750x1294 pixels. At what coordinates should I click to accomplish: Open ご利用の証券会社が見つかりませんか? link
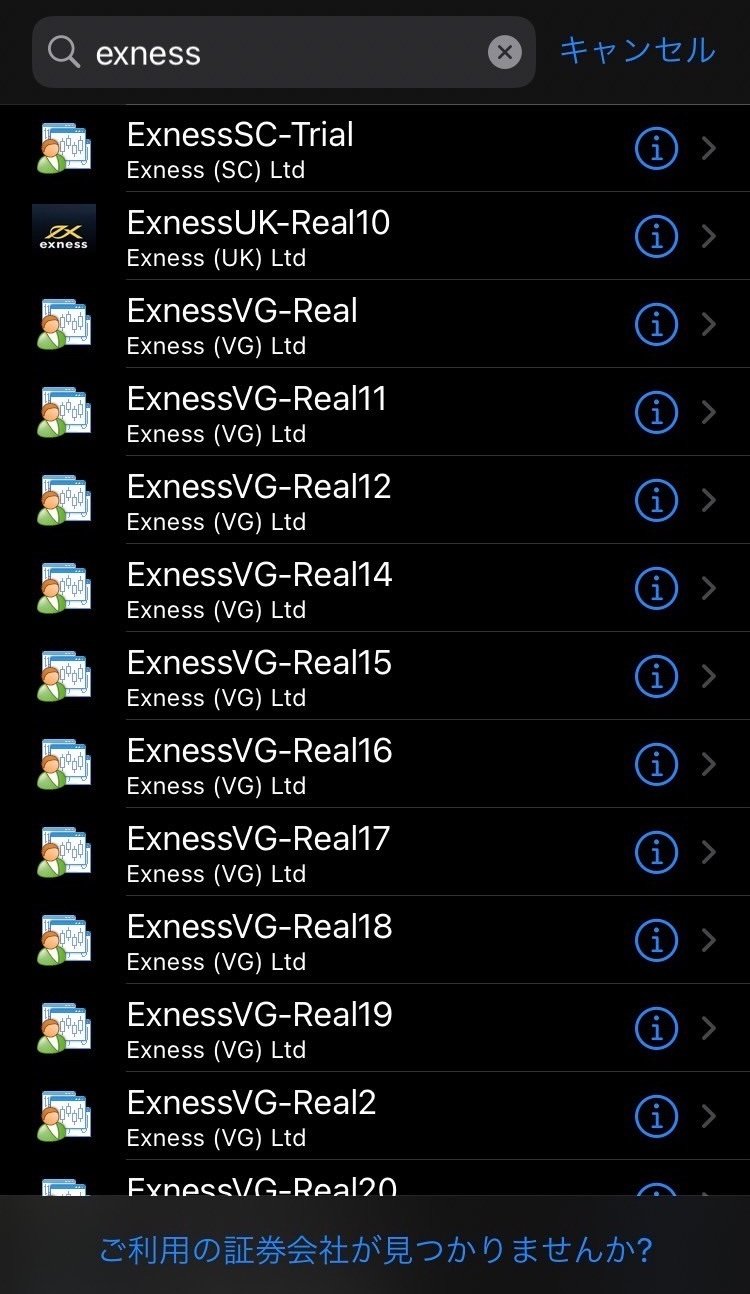(375, 1249)
